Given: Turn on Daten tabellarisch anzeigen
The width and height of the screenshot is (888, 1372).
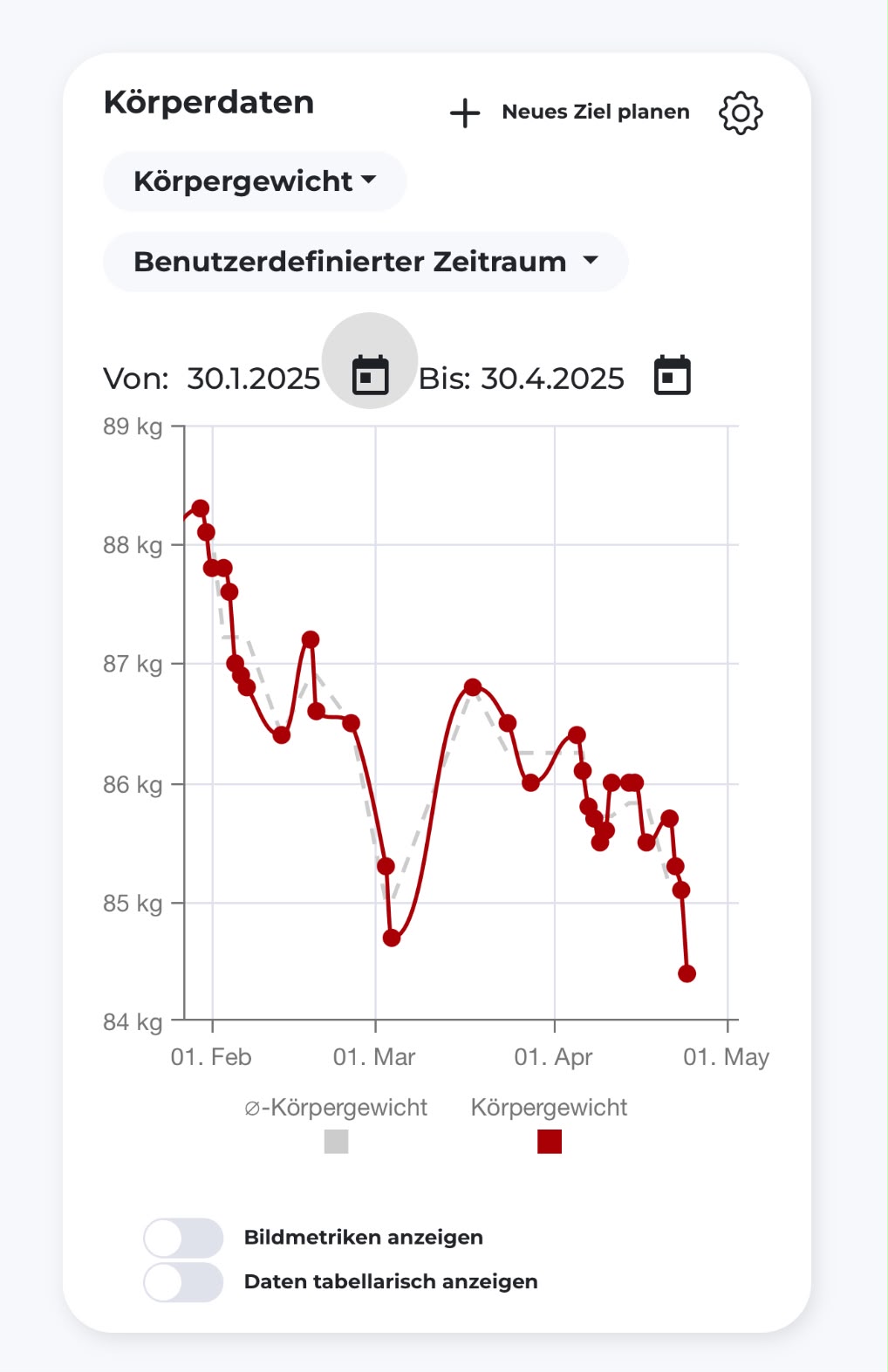Looking at the screenshot, I should [183, 1282].
